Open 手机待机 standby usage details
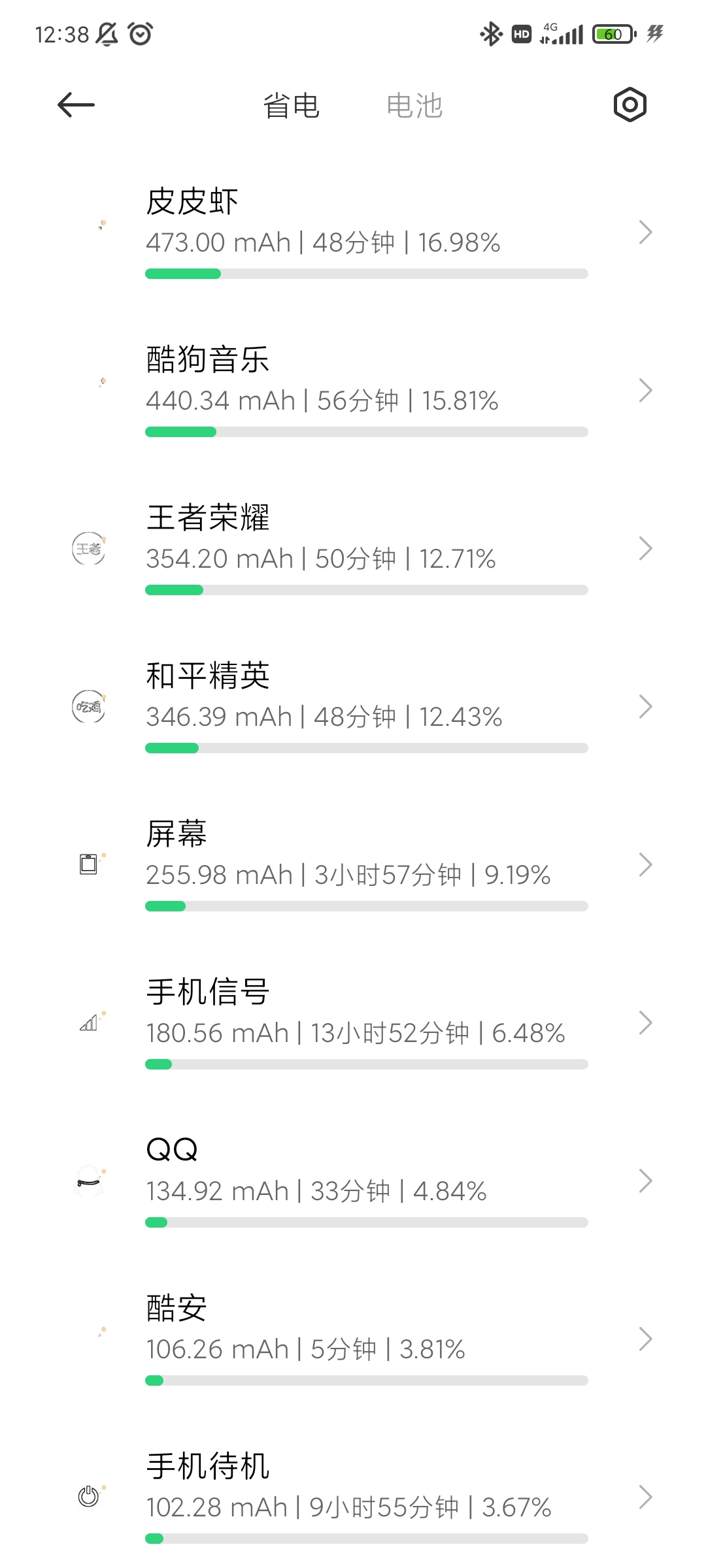The image size is (706, 1568). point(353,1496)
